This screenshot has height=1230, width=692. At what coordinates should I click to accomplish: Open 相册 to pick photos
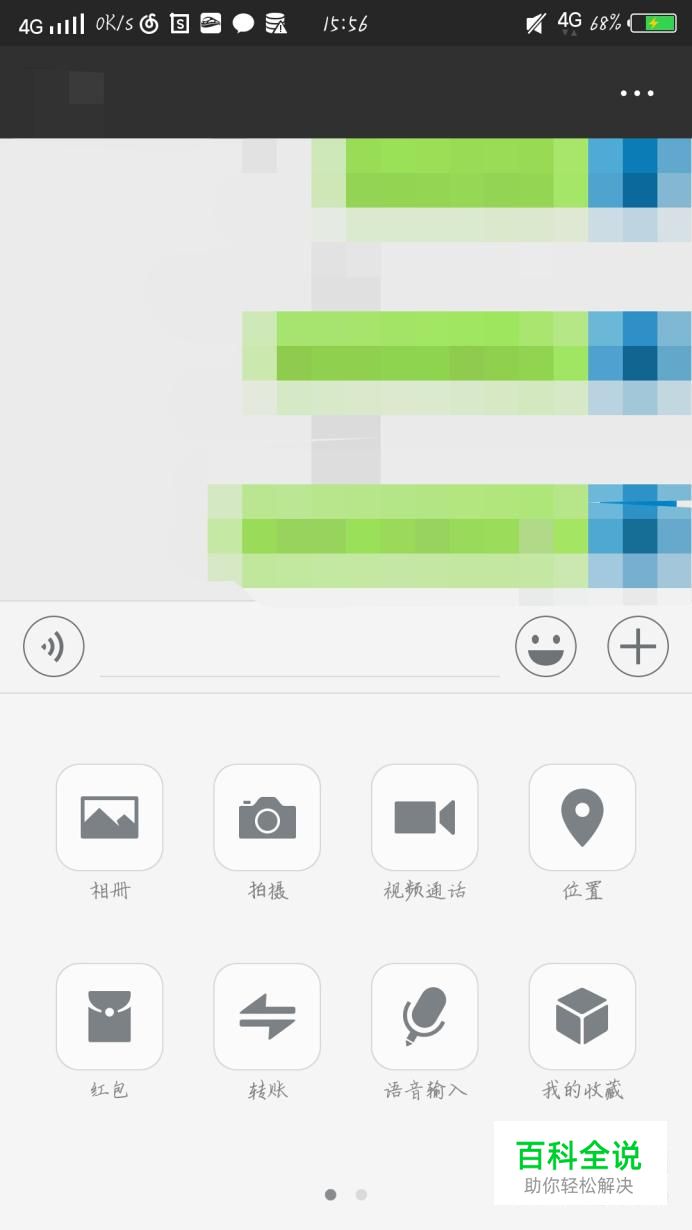(109, 817)
